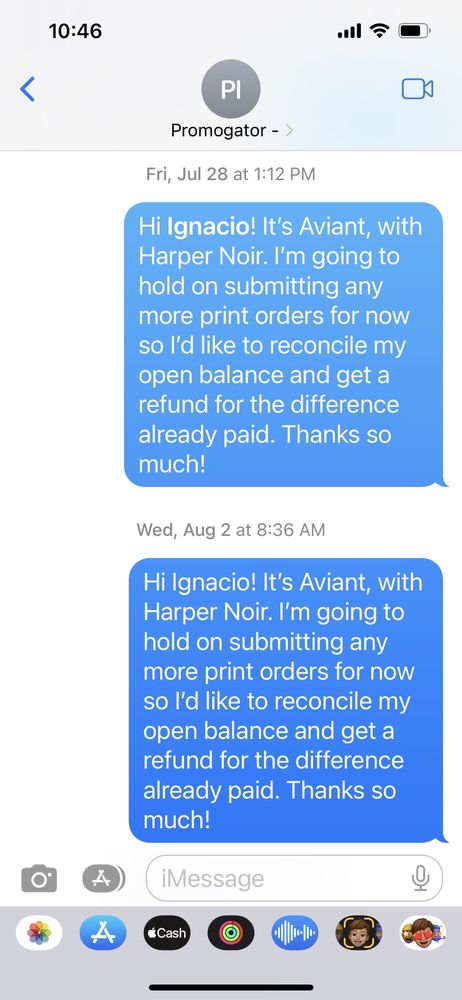The height and width of the screenshot is (1000, 462).
Task: Open Promogator contact details
Action: click(231, 102)
